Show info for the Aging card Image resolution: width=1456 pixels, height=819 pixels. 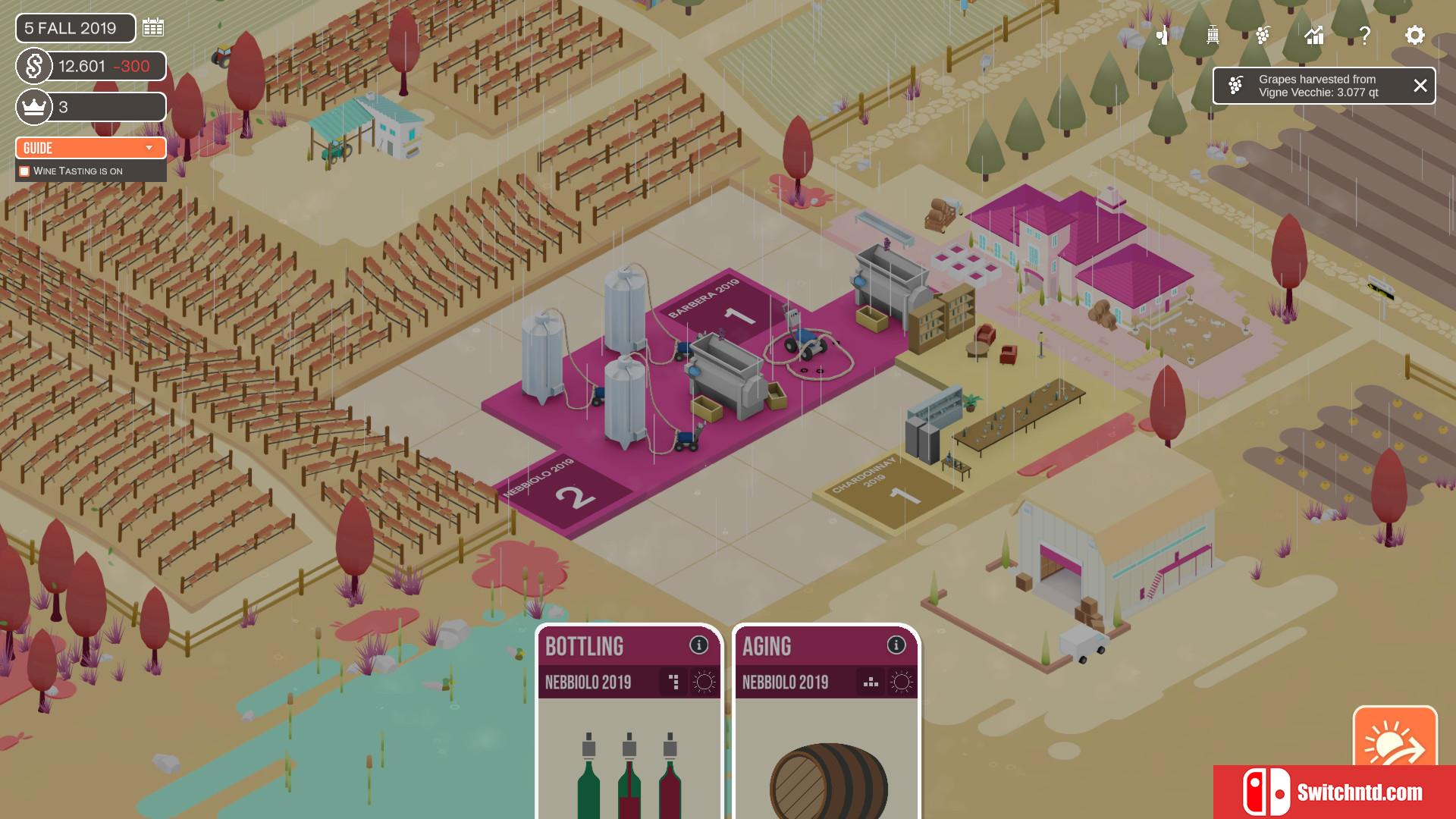pos(896,645)
